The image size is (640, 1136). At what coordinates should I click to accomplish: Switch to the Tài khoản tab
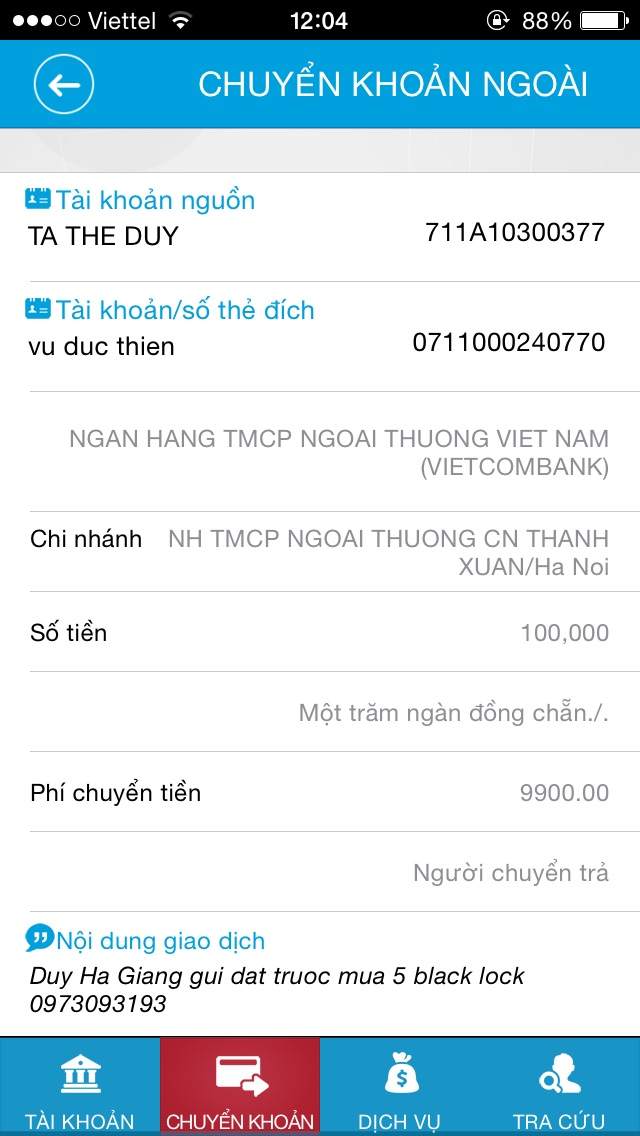point(80,1088)
